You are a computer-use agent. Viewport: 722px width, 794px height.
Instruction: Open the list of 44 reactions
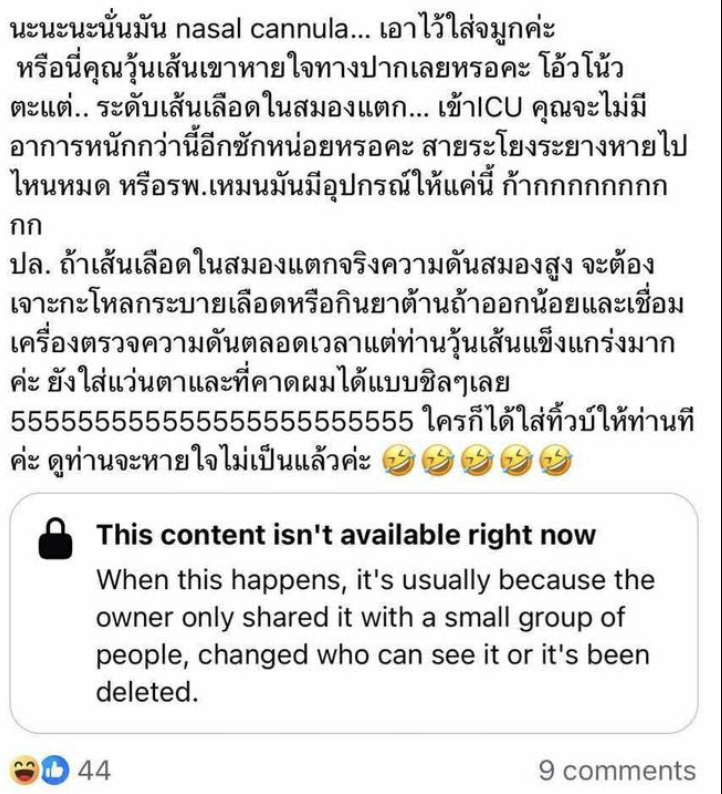coord(60,770)
